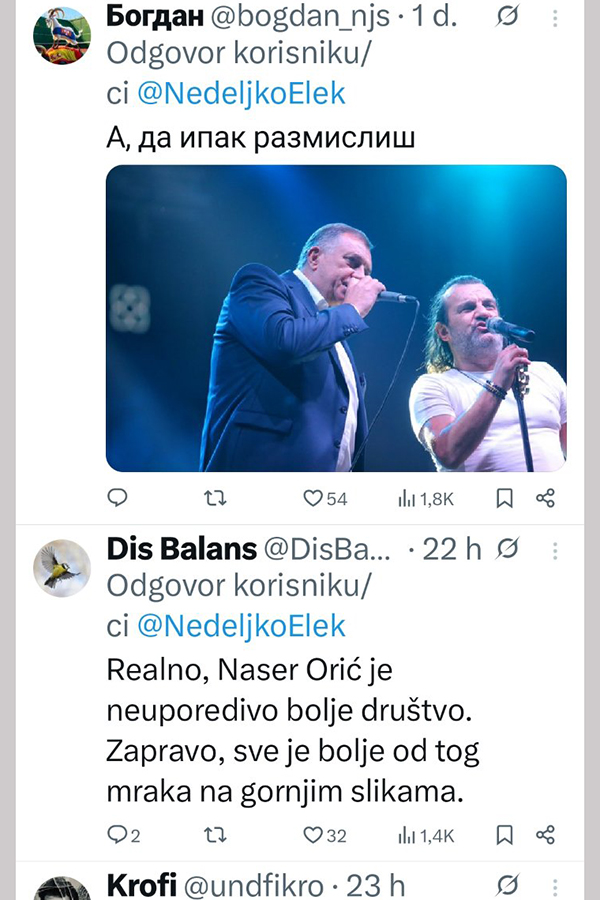Retweet Dis Balans tweet

point(215,834)
